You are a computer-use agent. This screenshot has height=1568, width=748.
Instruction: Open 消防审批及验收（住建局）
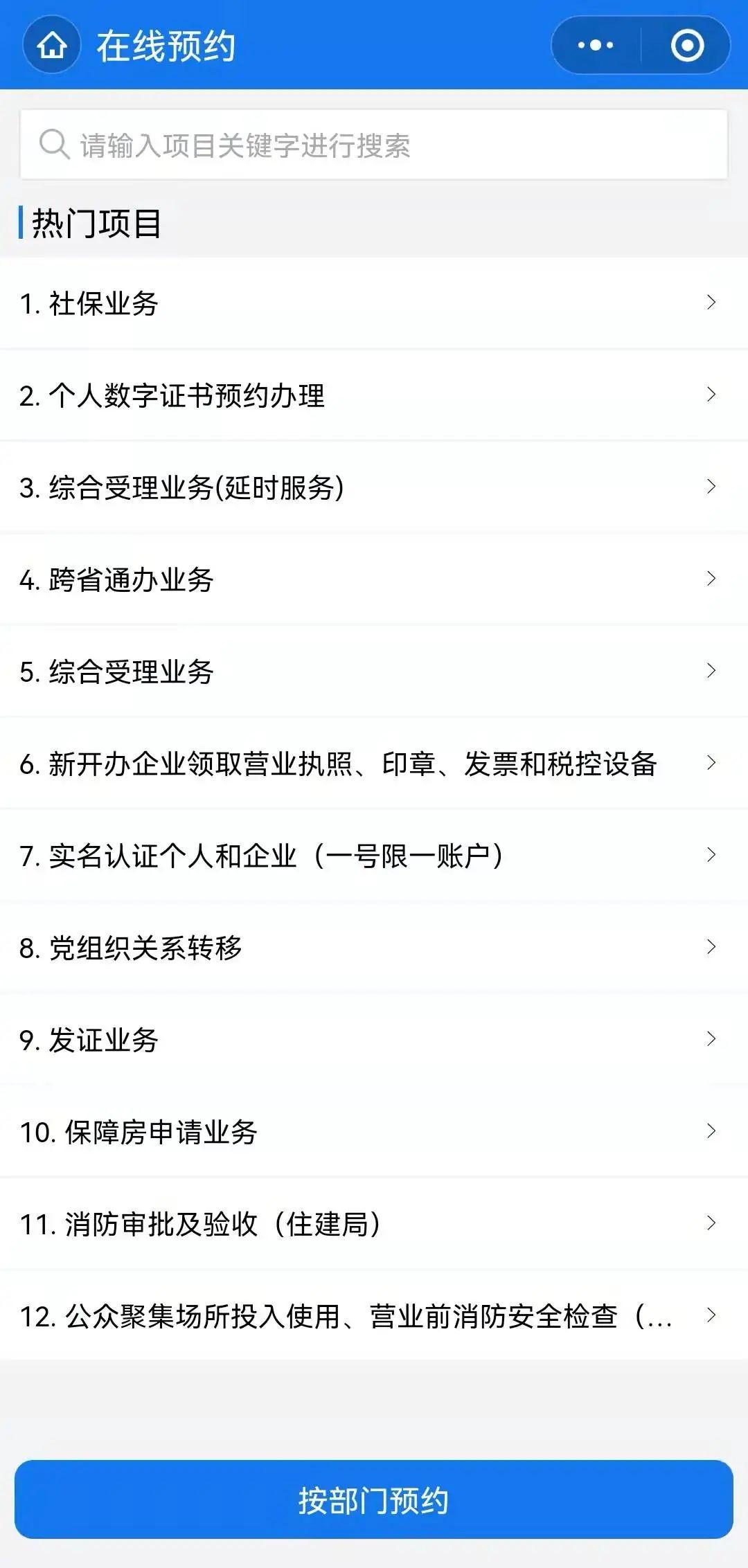(374, 1224)
